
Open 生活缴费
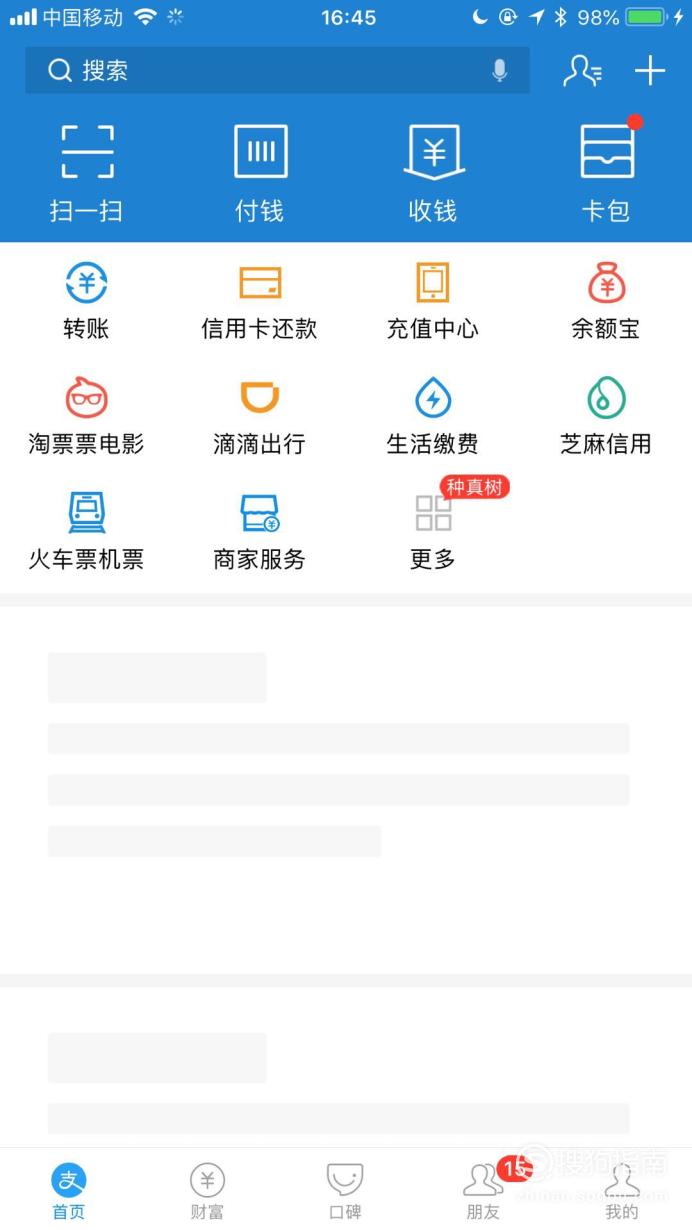click(x=433, y=416)
